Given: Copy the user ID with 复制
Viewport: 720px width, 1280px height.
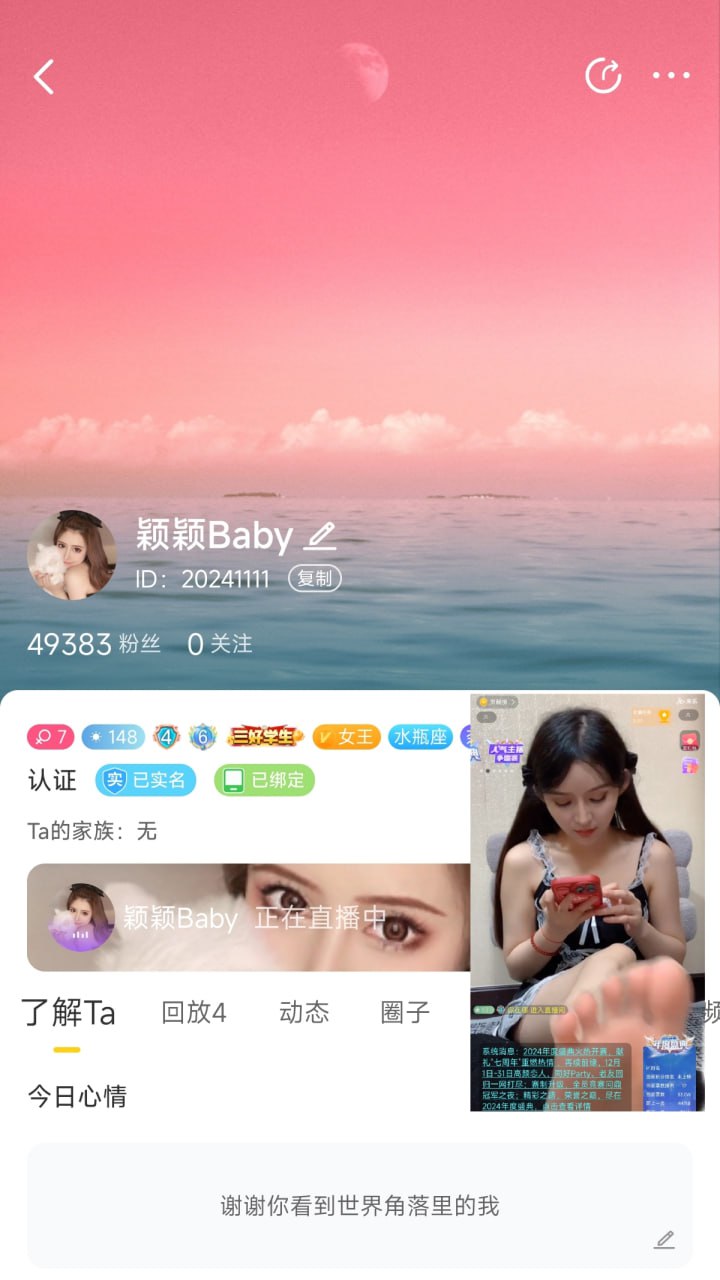Looking at the screenshot, I should pyautogui.click(x=315, y=579).
